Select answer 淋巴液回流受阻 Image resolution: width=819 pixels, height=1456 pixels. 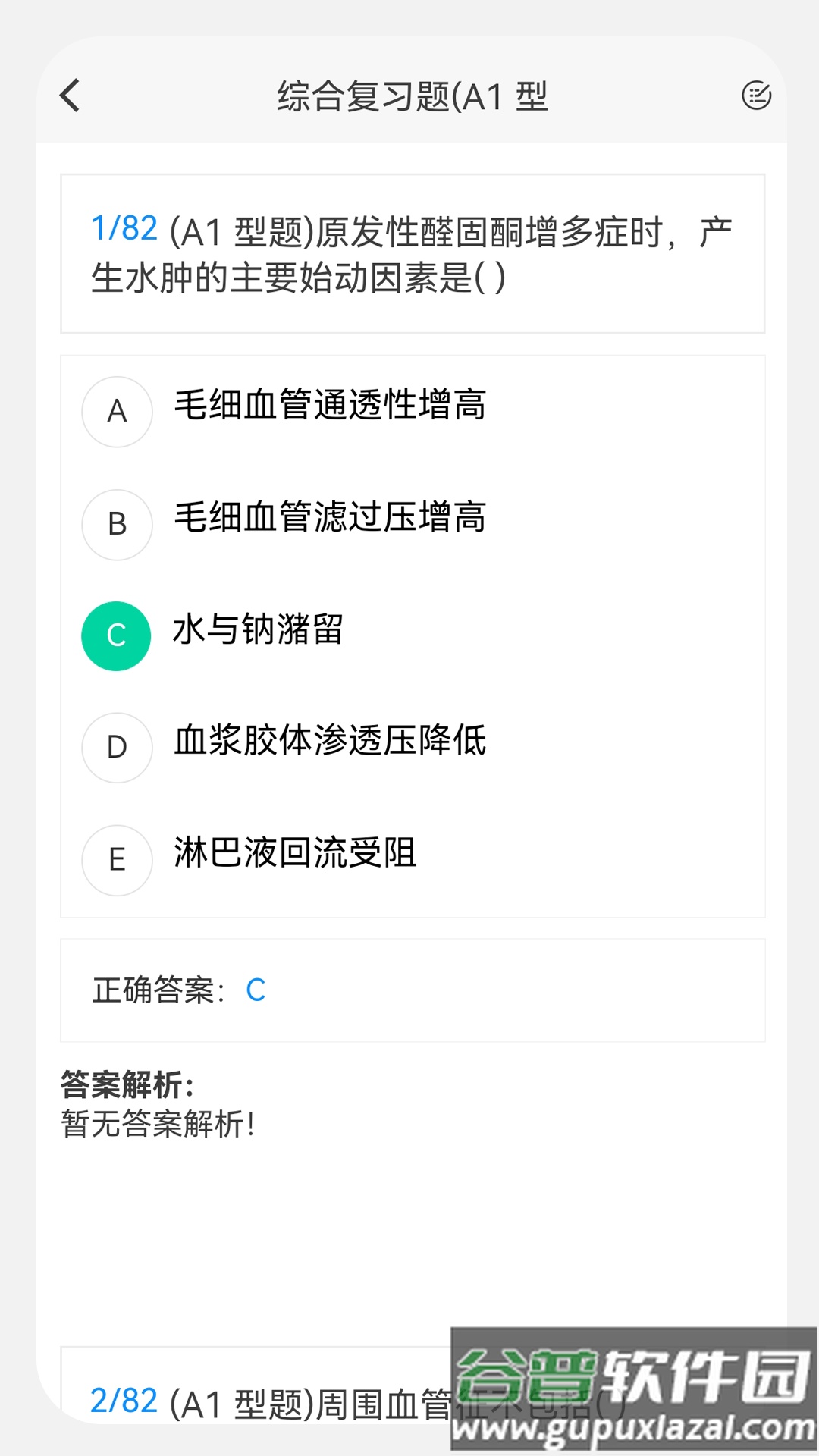click(296, 855)
